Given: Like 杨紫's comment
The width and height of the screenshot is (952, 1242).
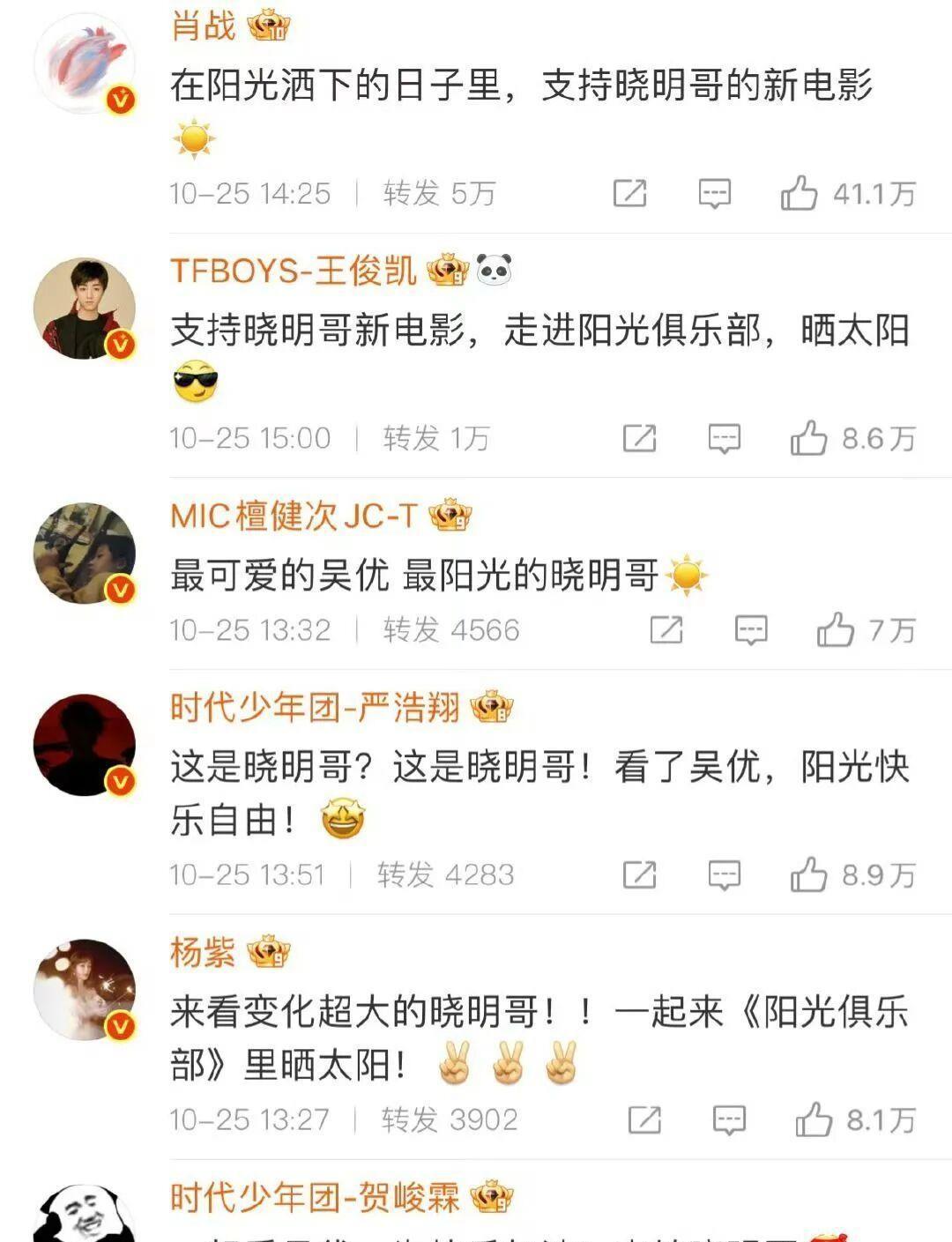Looking at the screenshot, I should click(814, 1120).
